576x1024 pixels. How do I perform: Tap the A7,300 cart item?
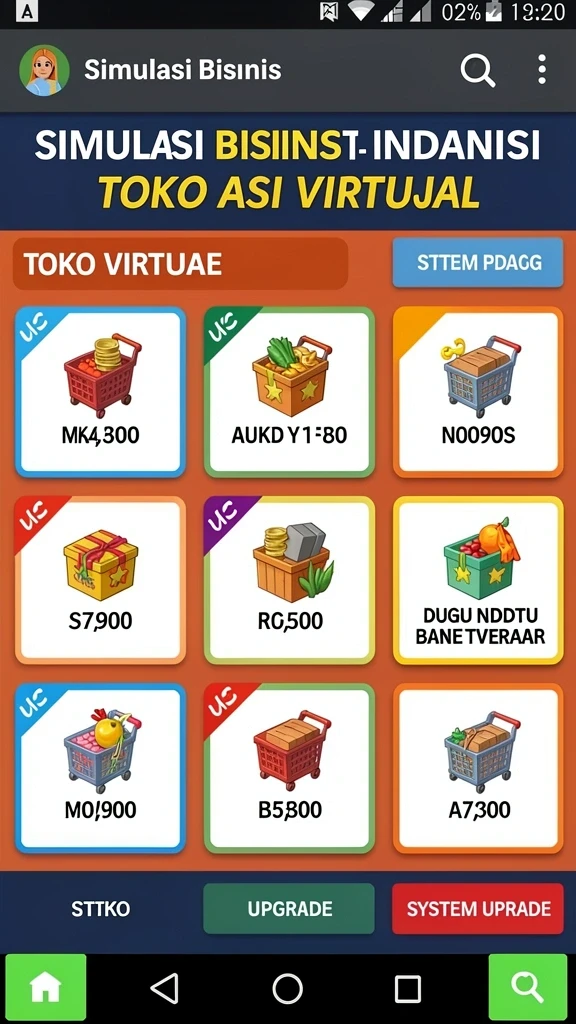click(478, 769)
